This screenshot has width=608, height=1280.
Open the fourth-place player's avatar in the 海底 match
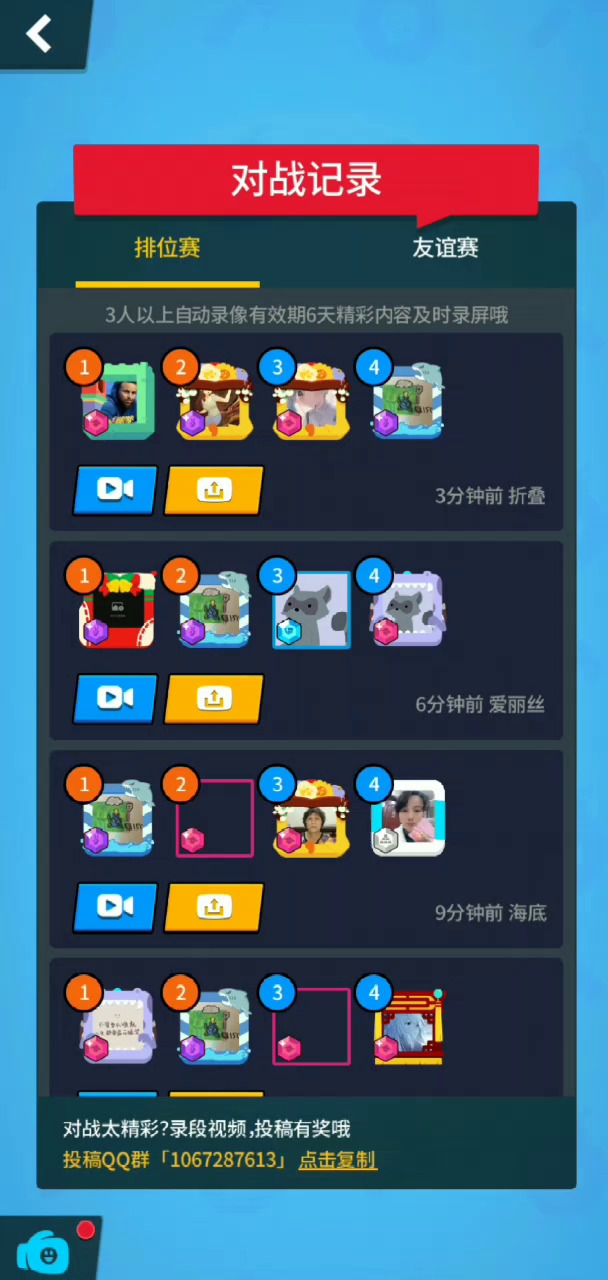pyautogui.click(x=407, y=818)
